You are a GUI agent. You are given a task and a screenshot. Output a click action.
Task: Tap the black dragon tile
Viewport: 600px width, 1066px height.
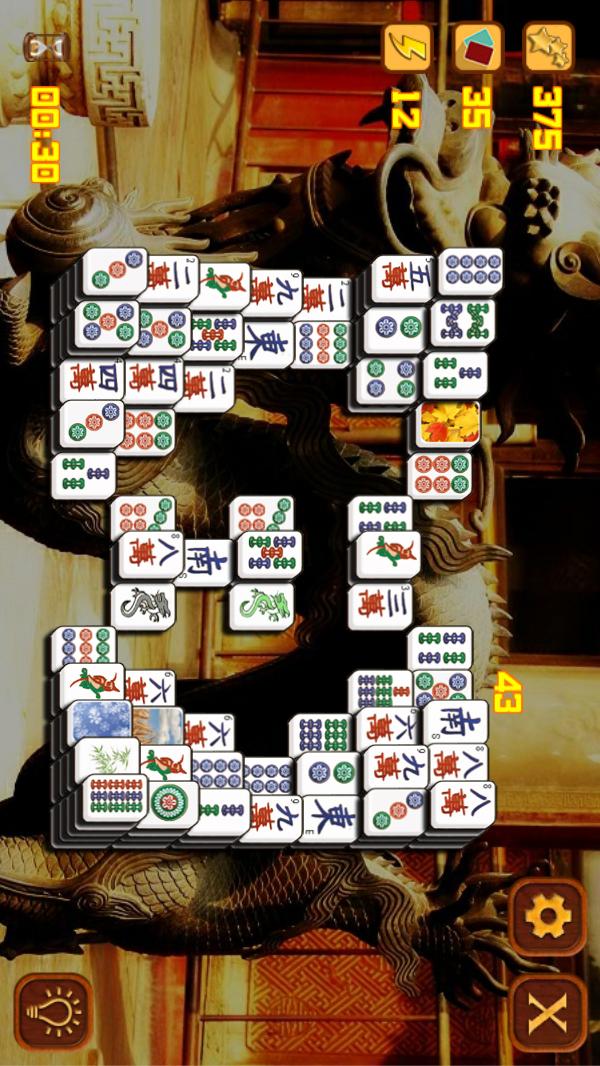coord(143,604)
